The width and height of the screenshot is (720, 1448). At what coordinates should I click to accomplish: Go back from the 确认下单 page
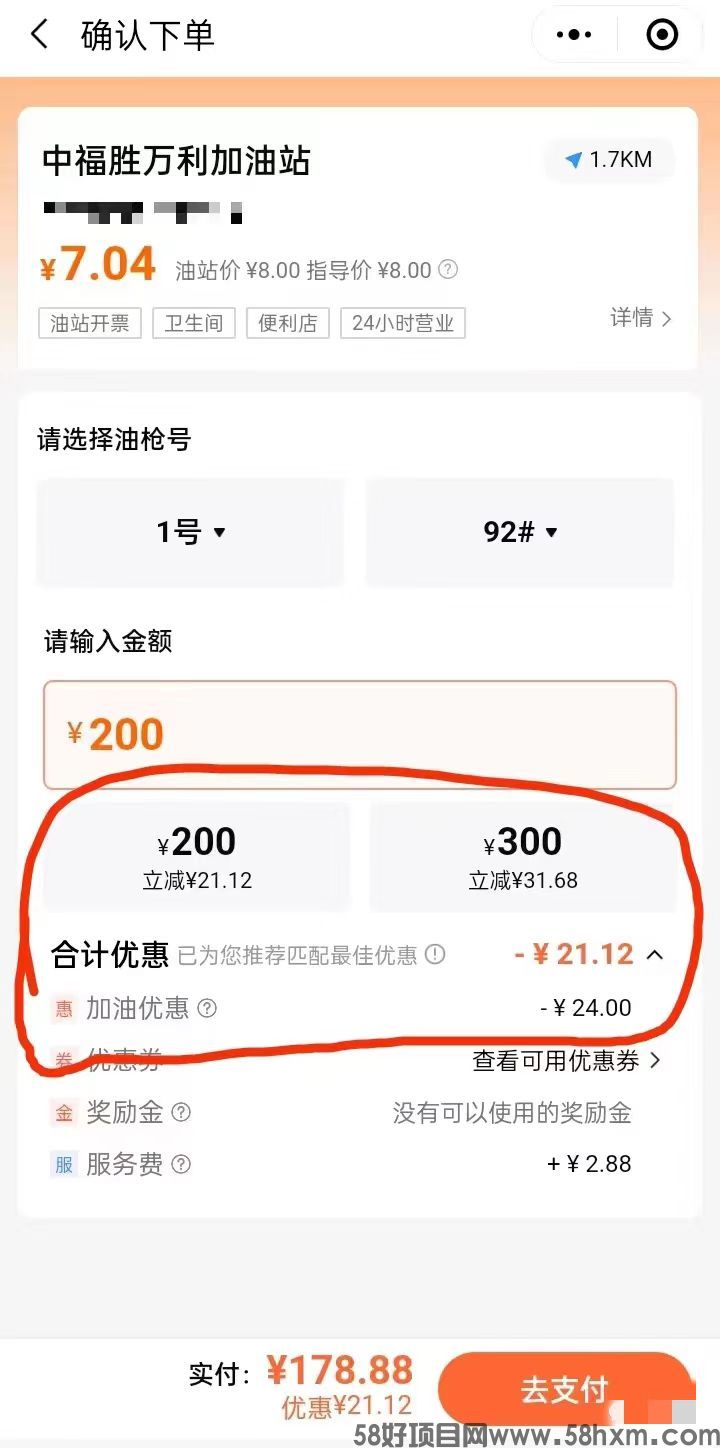click(39, 36)
